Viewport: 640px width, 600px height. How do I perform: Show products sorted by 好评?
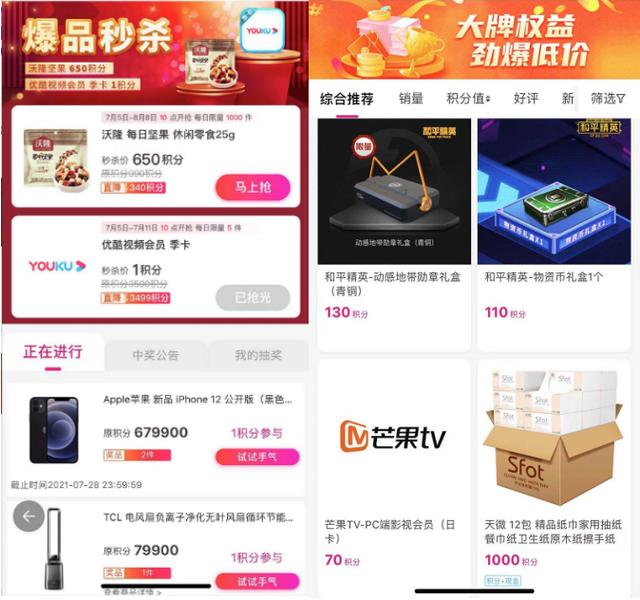tap(526, 98)
